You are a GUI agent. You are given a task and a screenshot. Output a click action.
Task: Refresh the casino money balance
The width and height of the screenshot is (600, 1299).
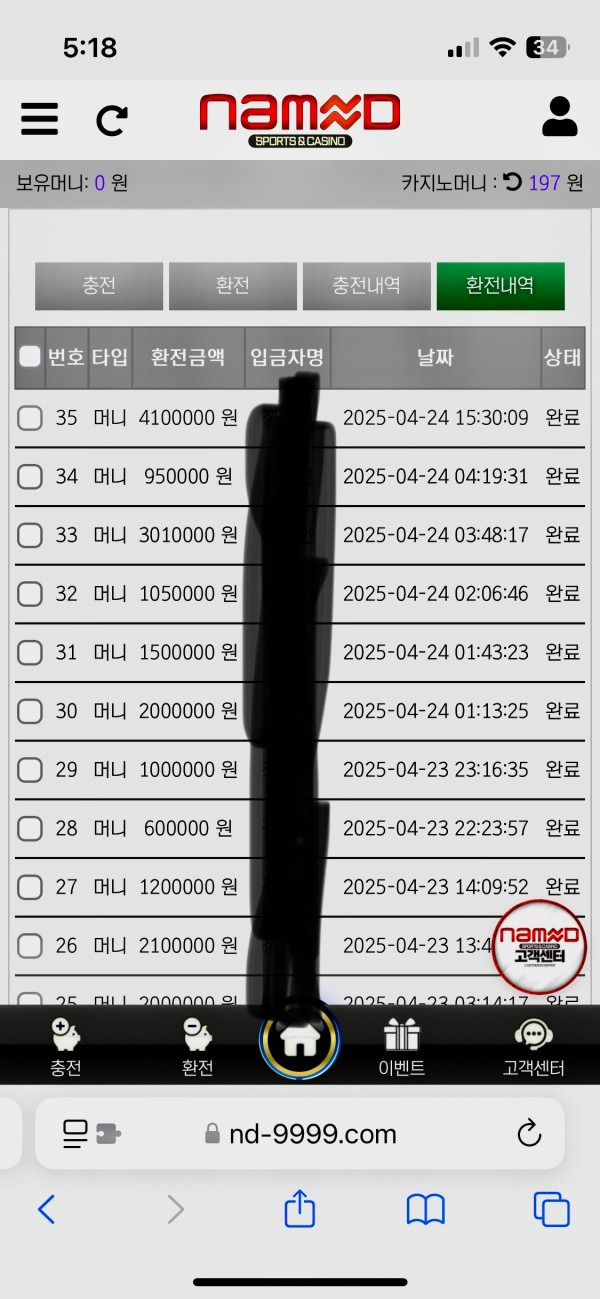tap(512, 182)
